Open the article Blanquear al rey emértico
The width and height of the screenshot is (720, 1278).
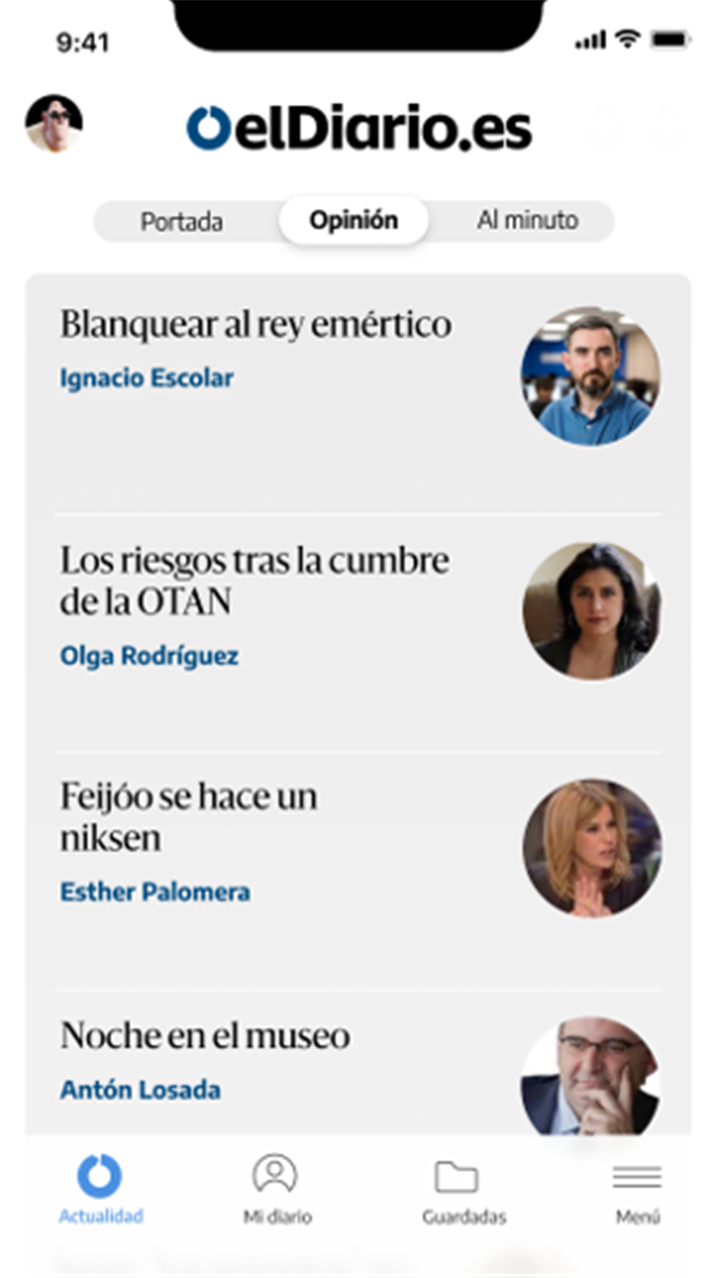click(x=255, y=324)
